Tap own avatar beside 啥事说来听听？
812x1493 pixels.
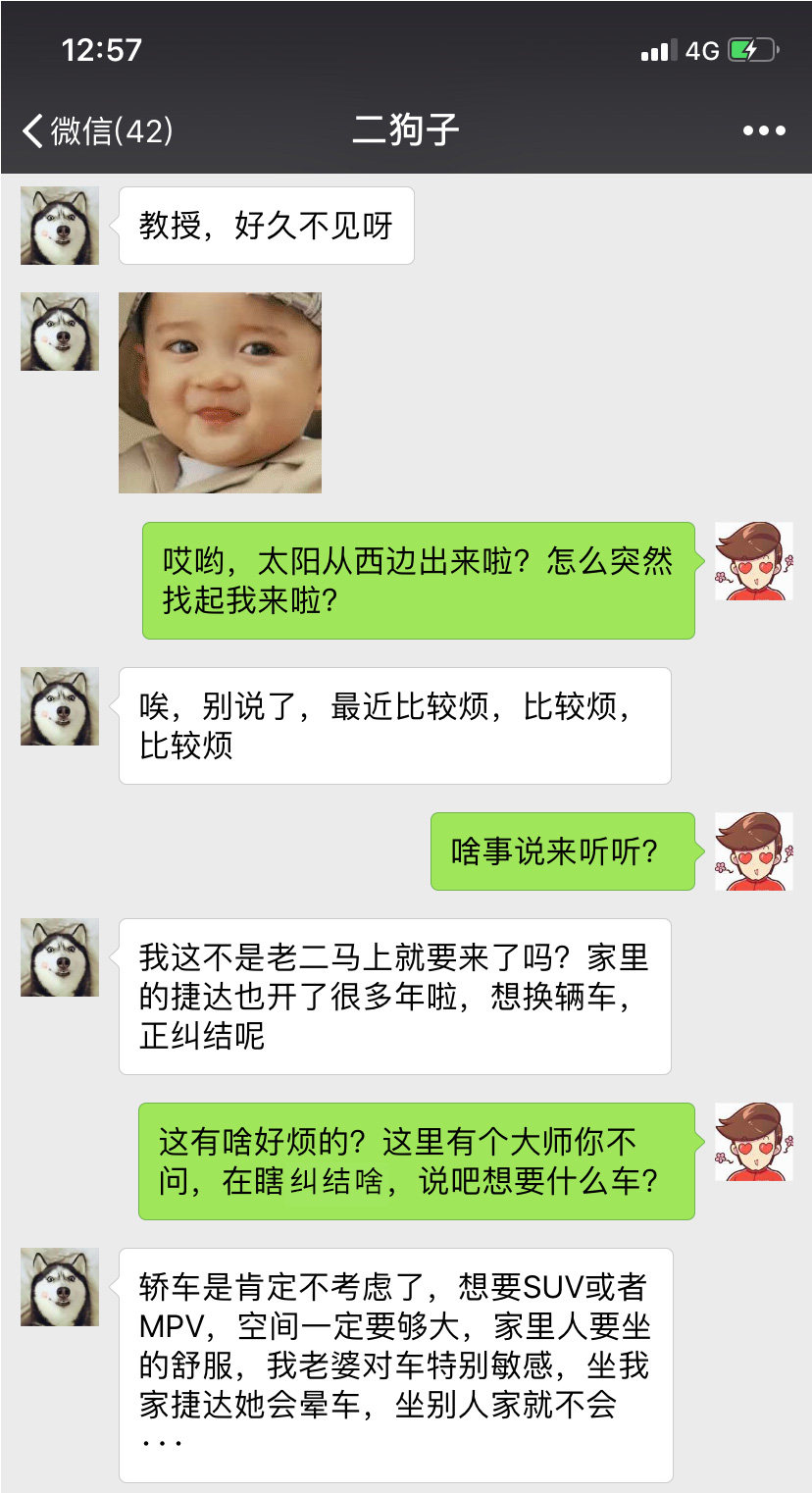tap(753, 850)
